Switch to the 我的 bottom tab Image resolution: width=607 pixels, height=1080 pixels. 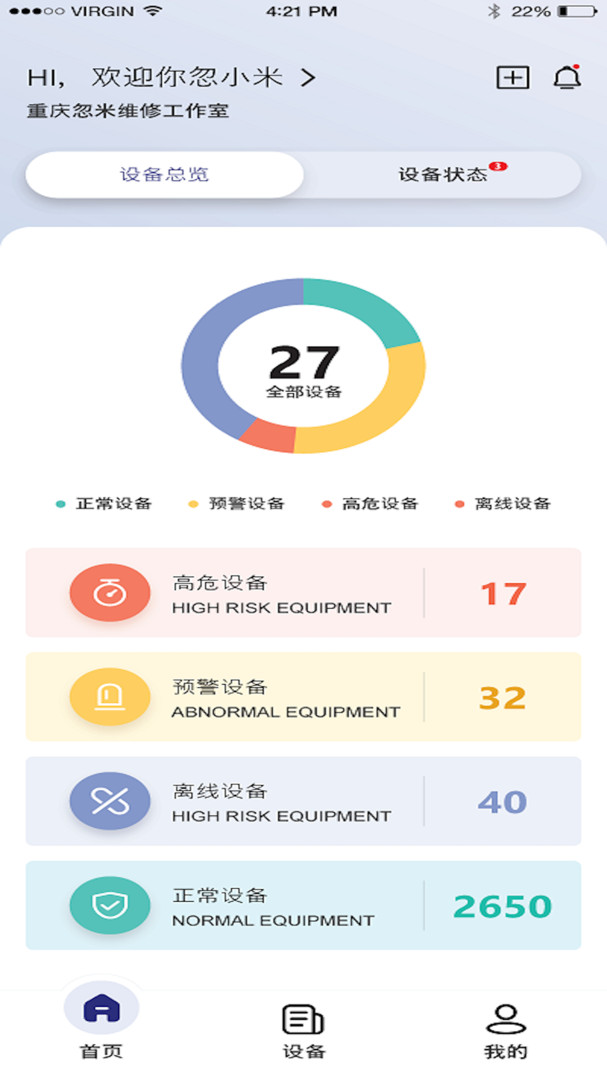pyautogui.click(x=505, y=1030)
